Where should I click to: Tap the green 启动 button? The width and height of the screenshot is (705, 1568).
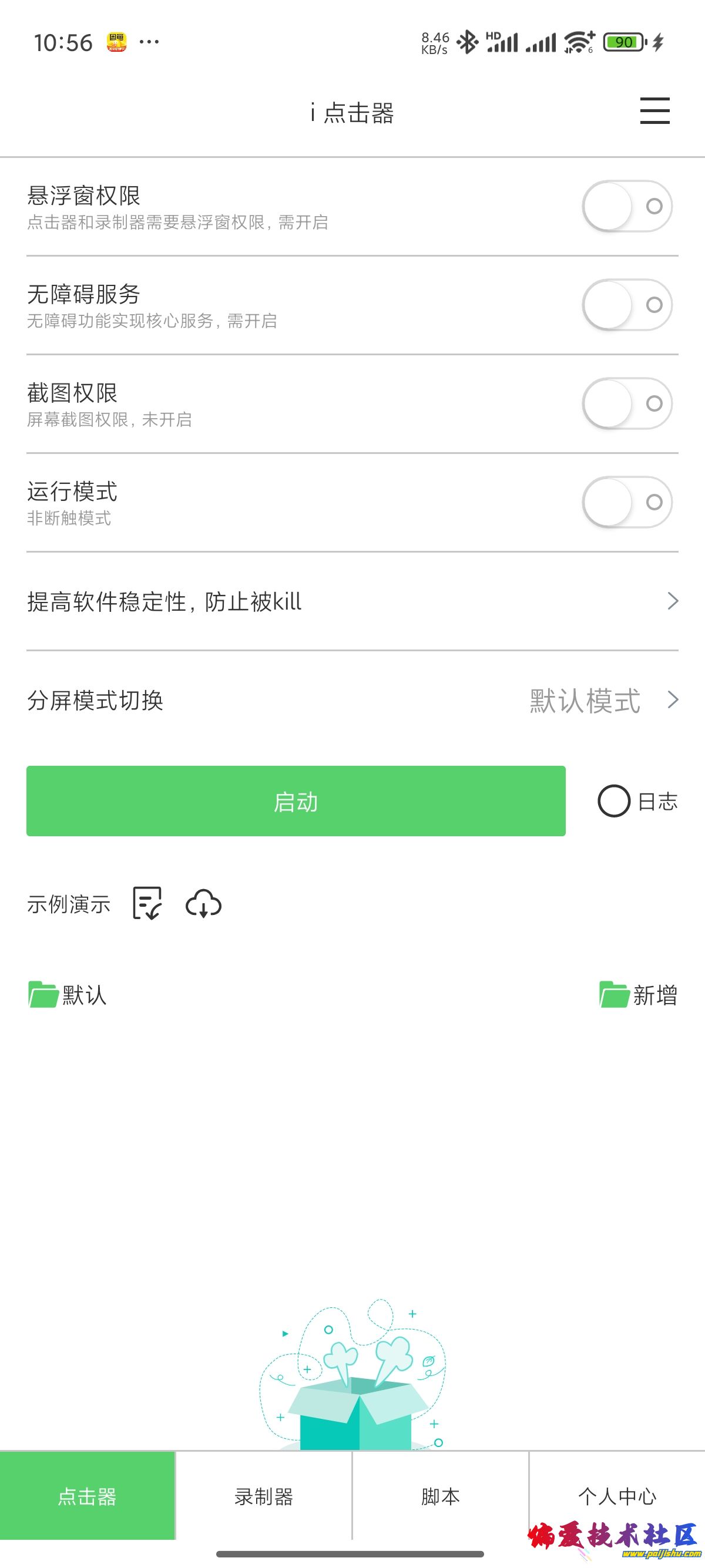[x=296, y=801]
